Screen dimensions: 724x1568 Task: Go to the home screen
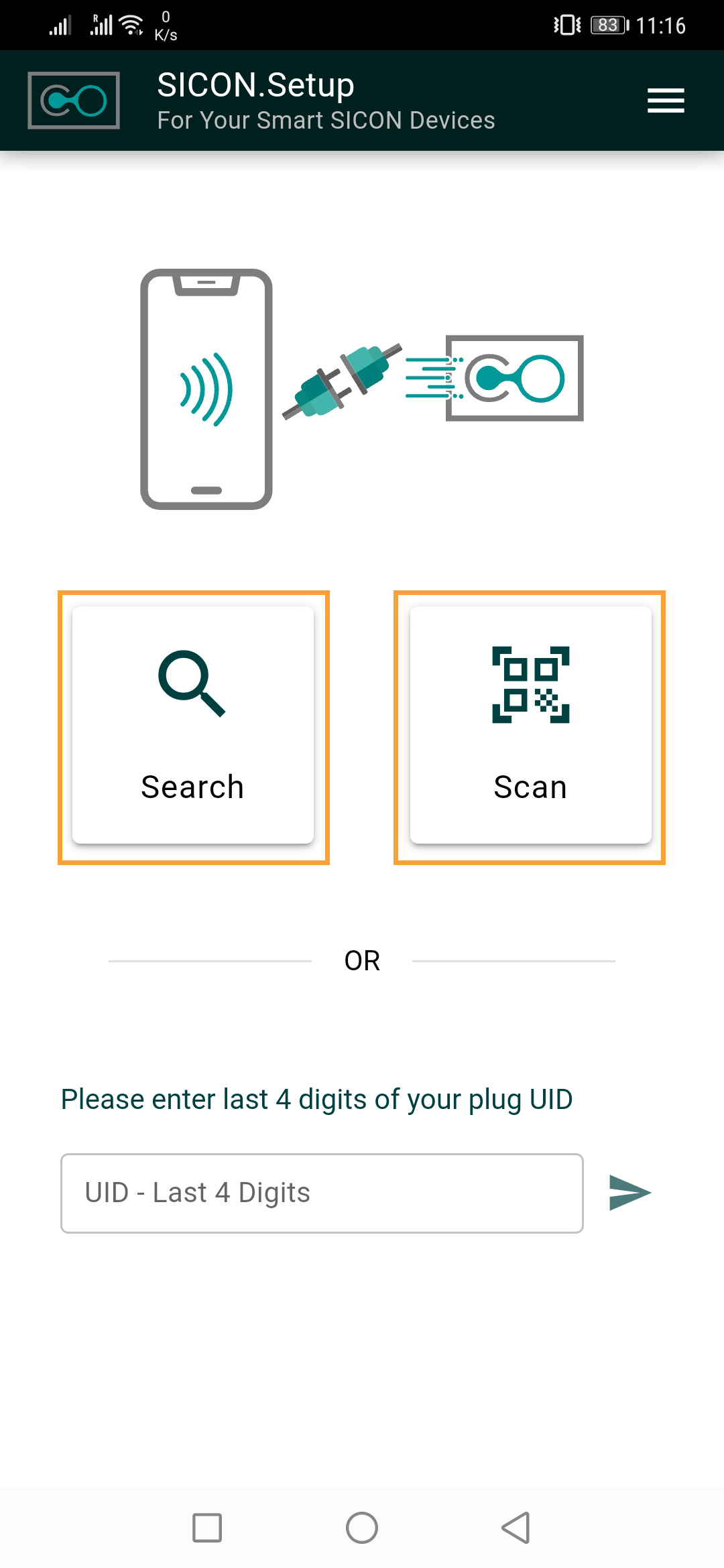point(362,1528)
